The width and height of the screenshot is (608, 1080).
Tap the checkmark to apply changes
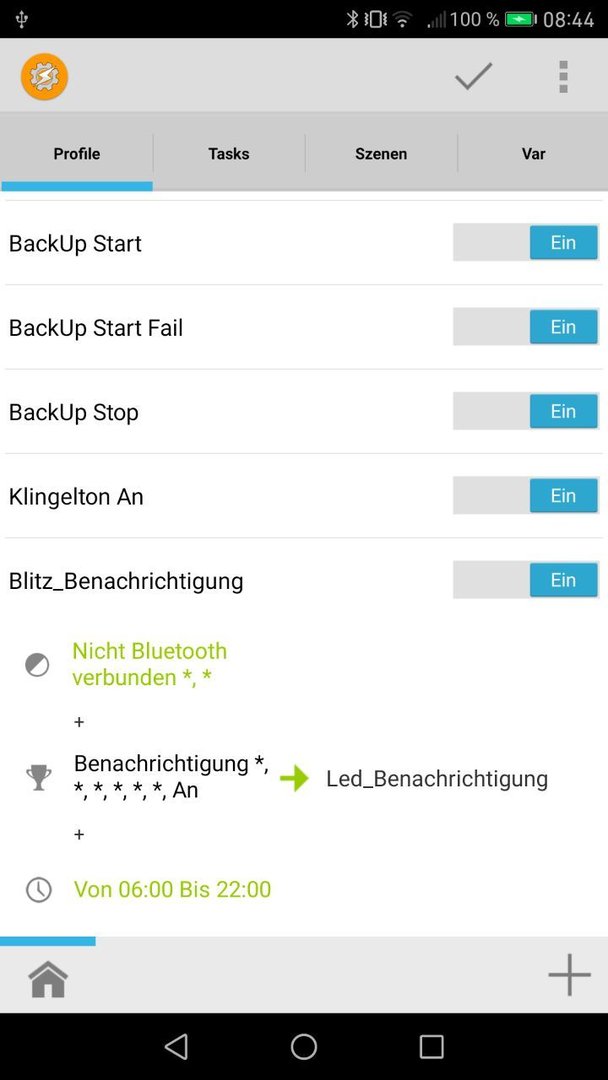click(474, 76)
